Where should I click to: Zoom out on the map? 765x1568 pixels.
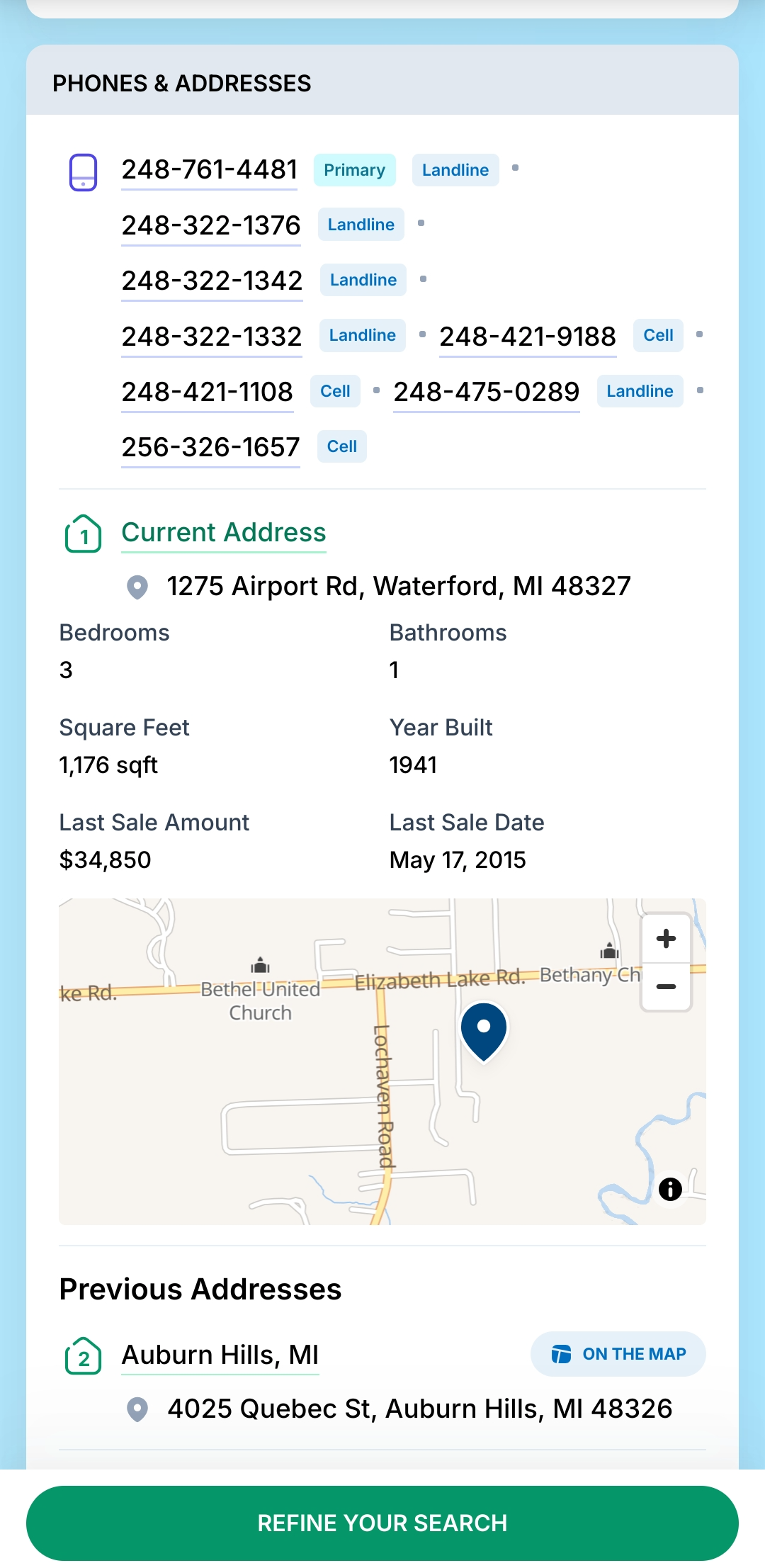pos(666,986)
